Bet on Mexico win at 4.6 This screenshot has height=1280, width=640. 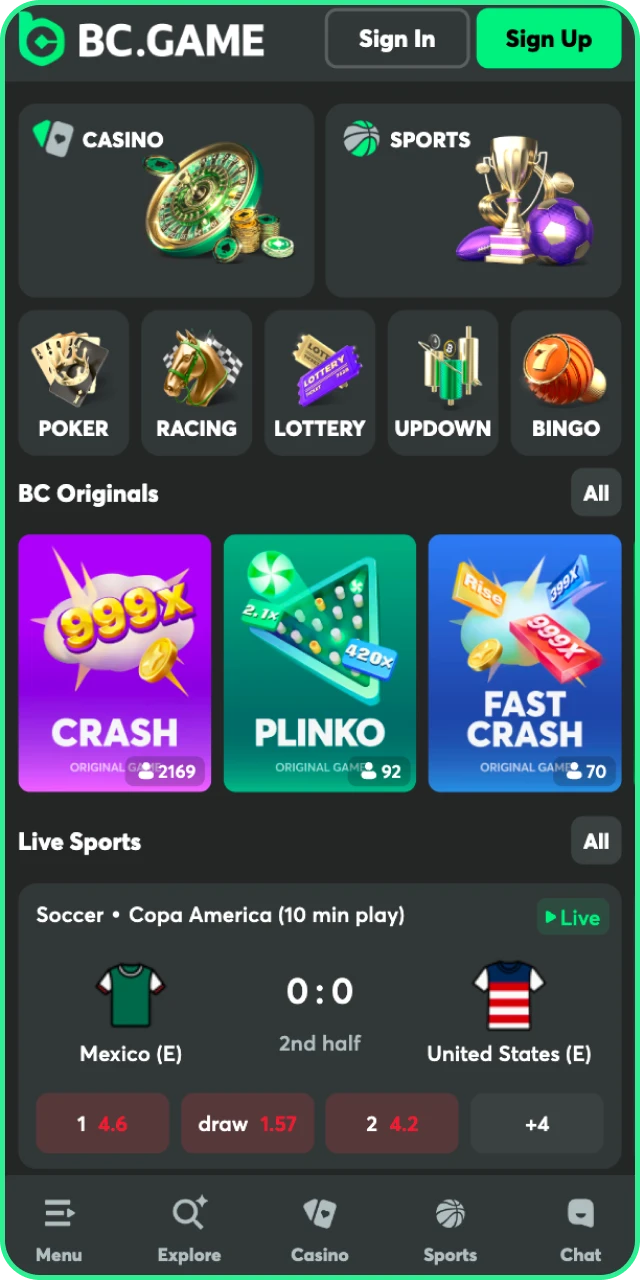pyautogui.click(x=103, y=1124)
